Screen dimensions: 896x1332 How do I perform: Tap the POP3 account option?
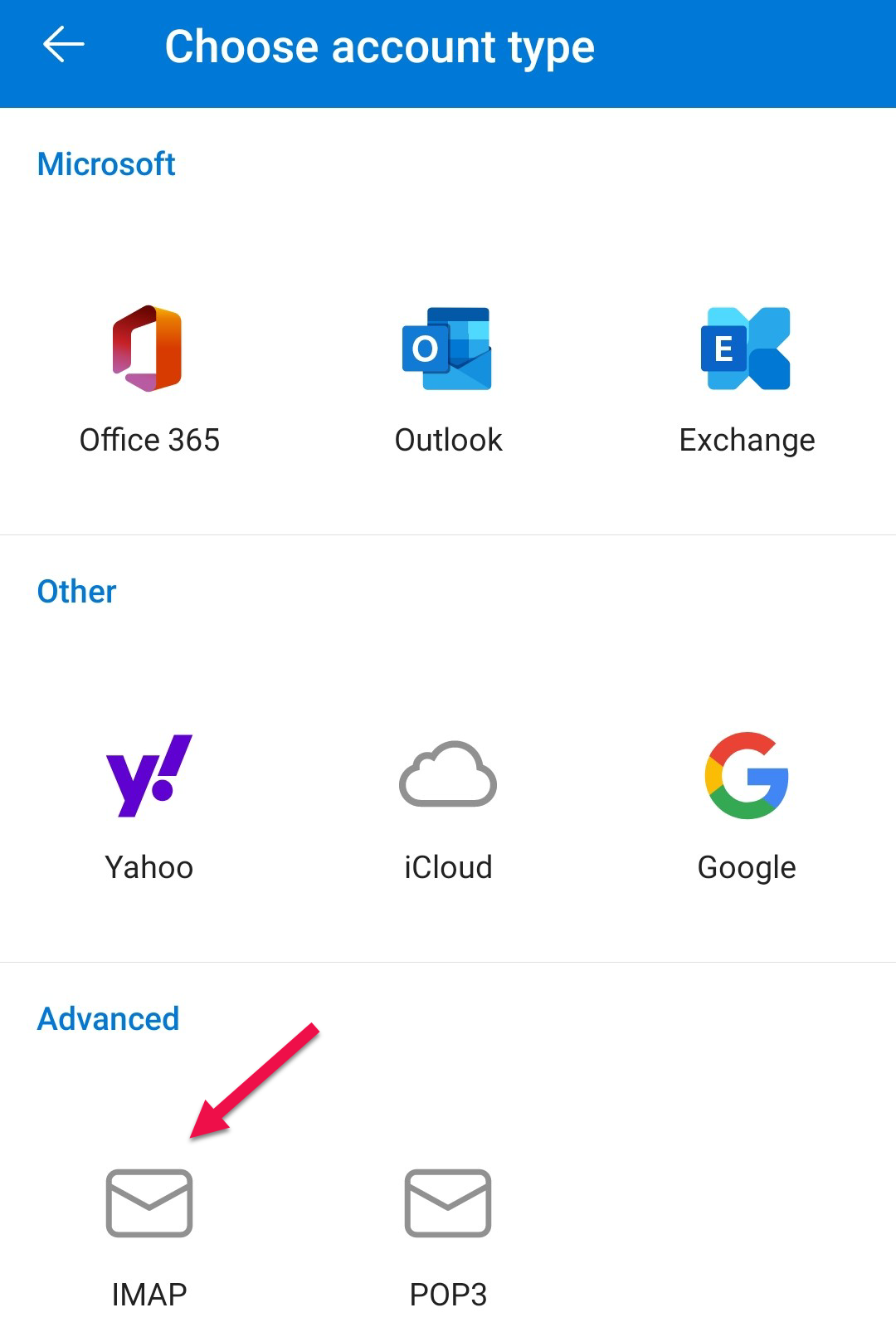click(x=448, y=1232)
